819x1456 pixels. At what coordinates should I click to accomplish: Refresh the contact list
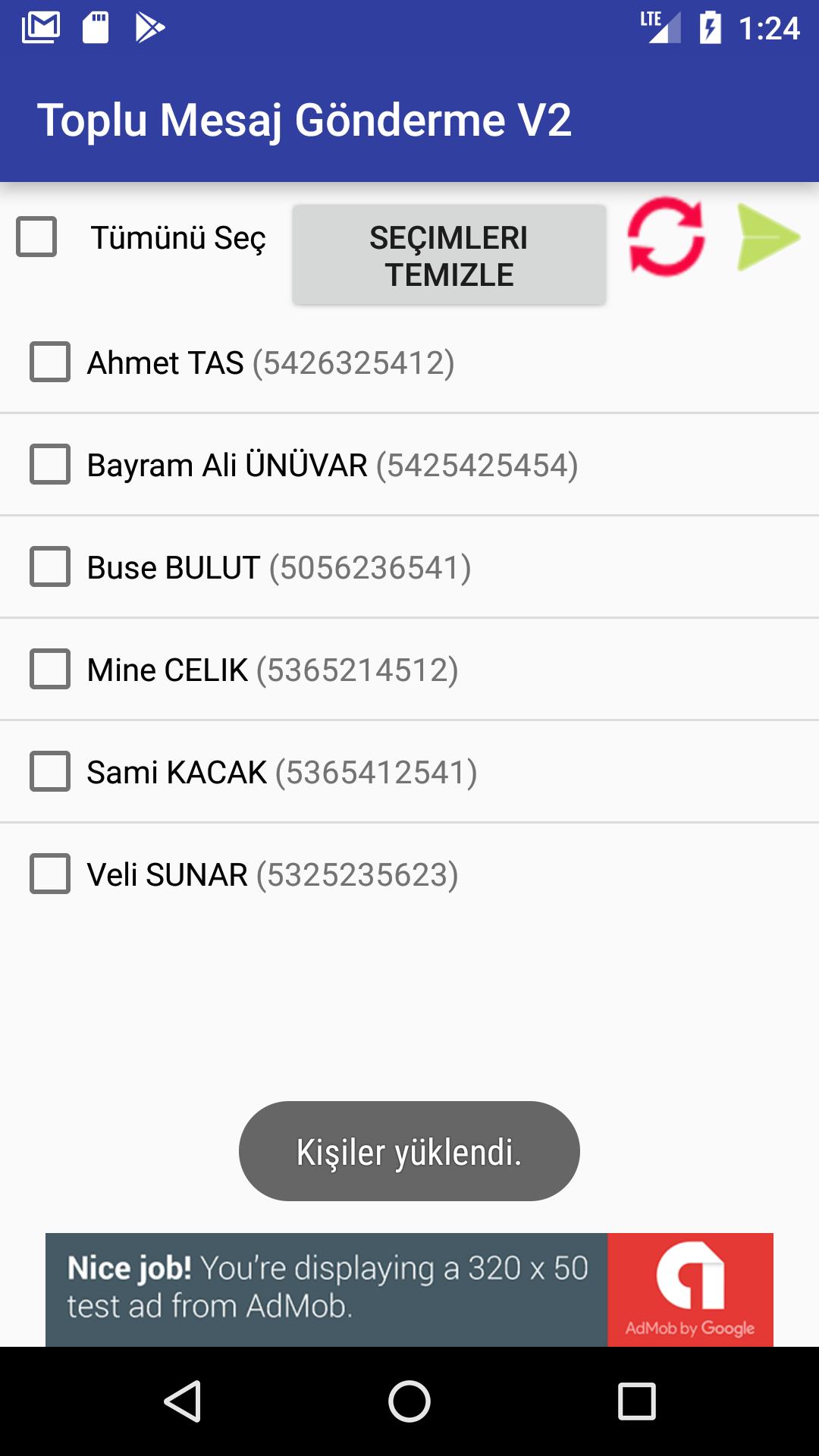click(x=666, y=237)
